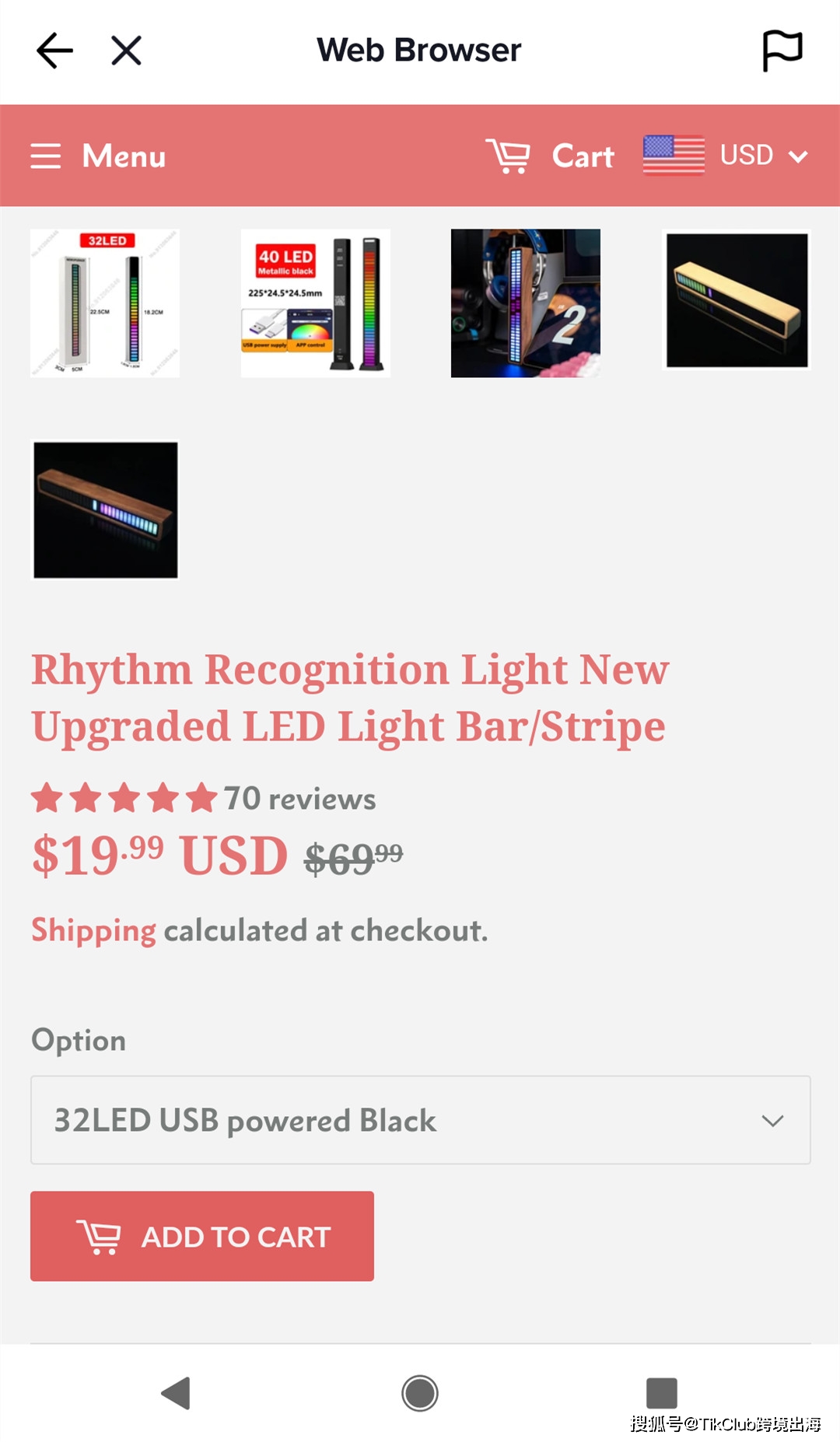This screenshot has height=1442, width=840.
Task: Go back using the top arrow
Action: tap(54, 51)
